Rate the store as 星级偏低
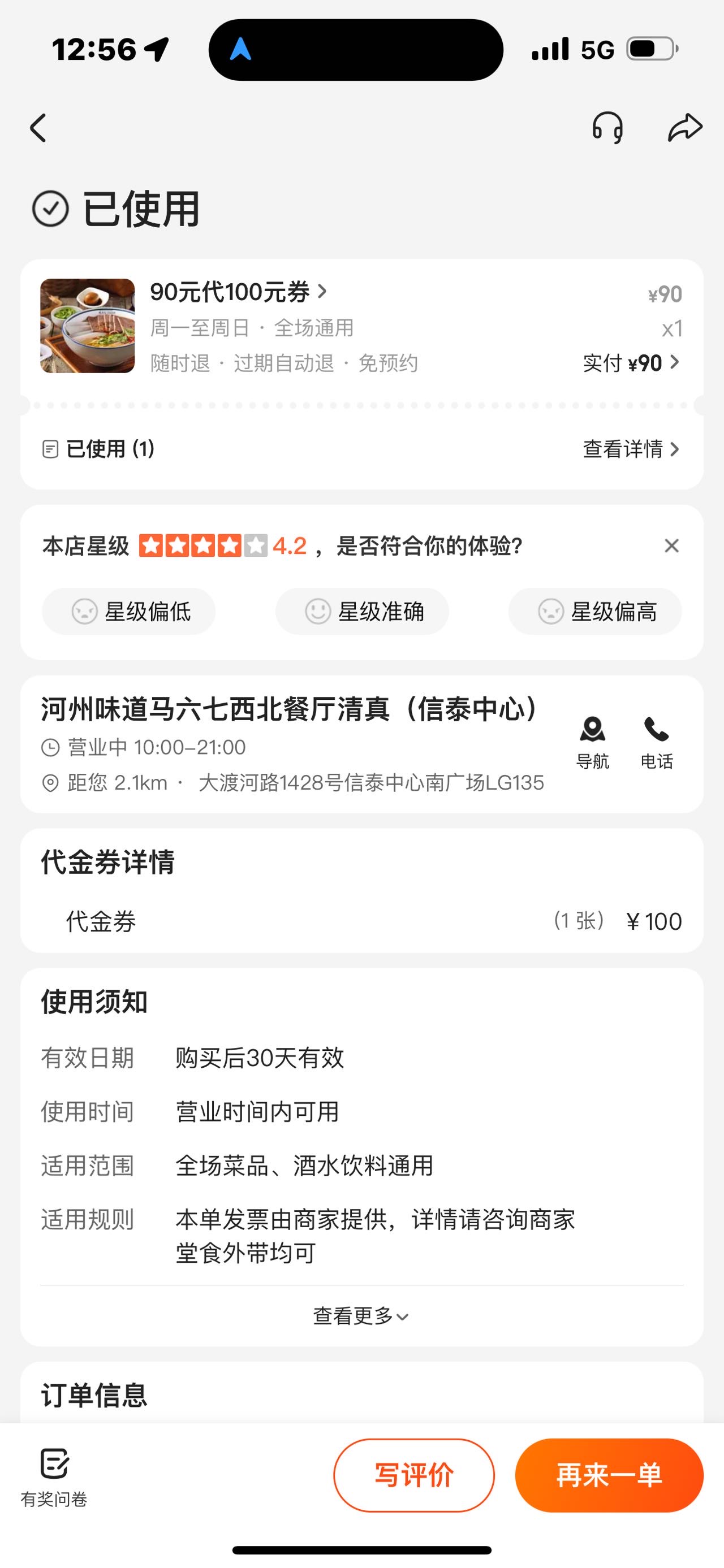 128,611
